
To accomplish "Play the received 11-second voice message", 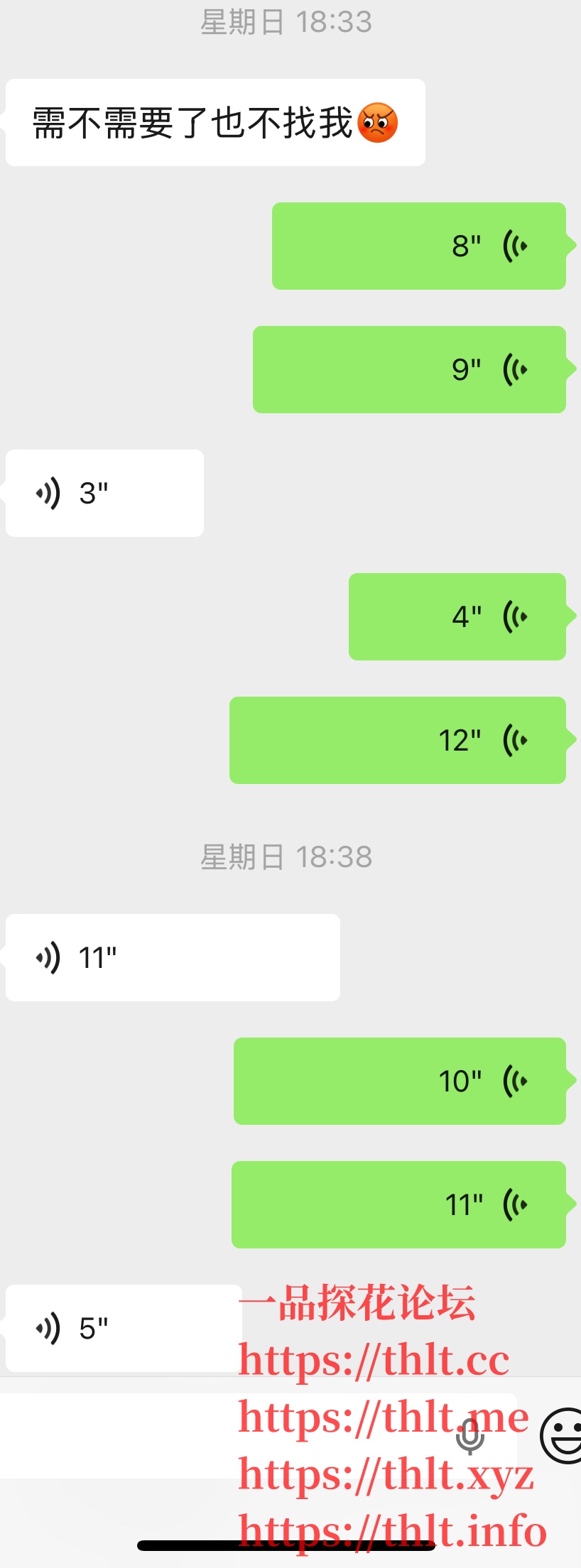I will 173,957.
